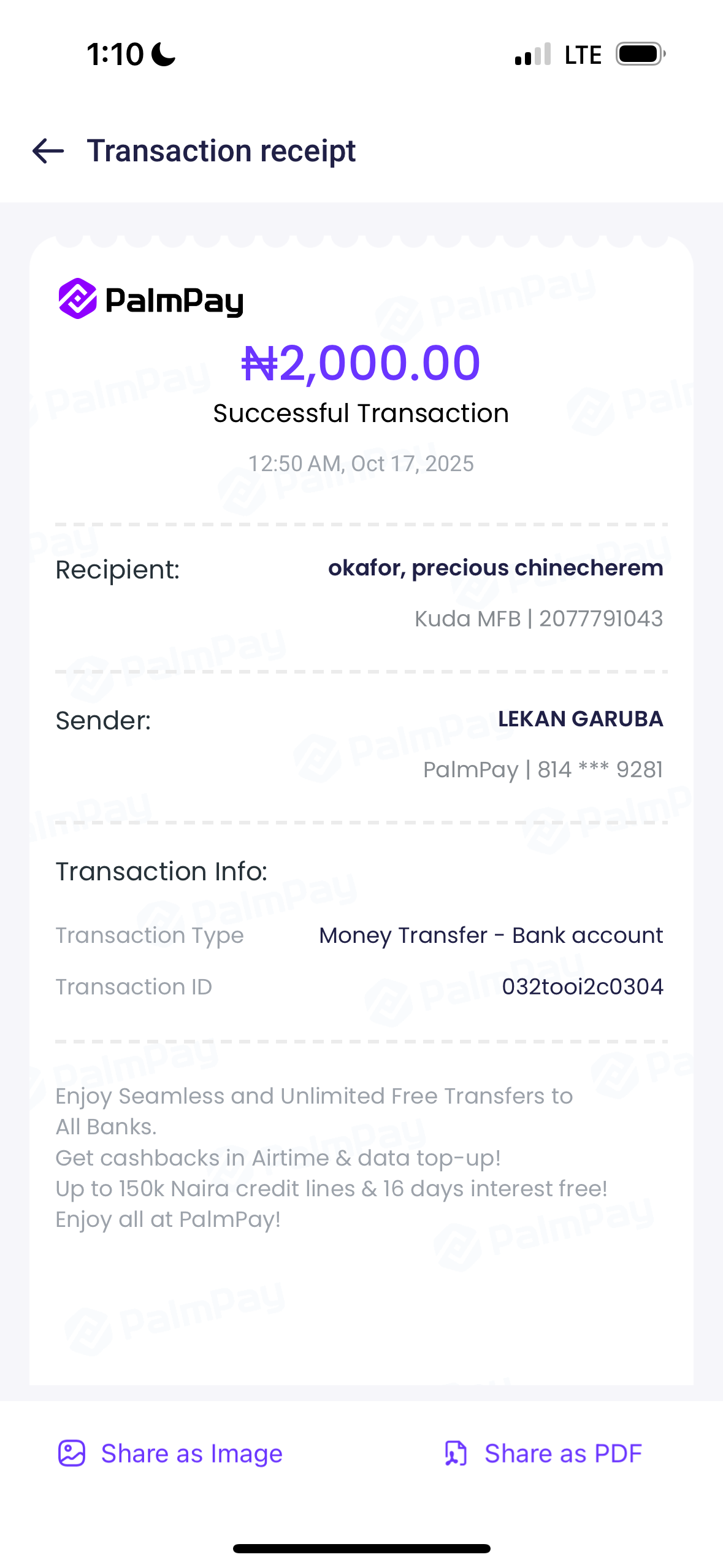The width and height of the screenshot is (723, 1568).
Task: Go back from the transaction receipt
Action: click(48, 151)
